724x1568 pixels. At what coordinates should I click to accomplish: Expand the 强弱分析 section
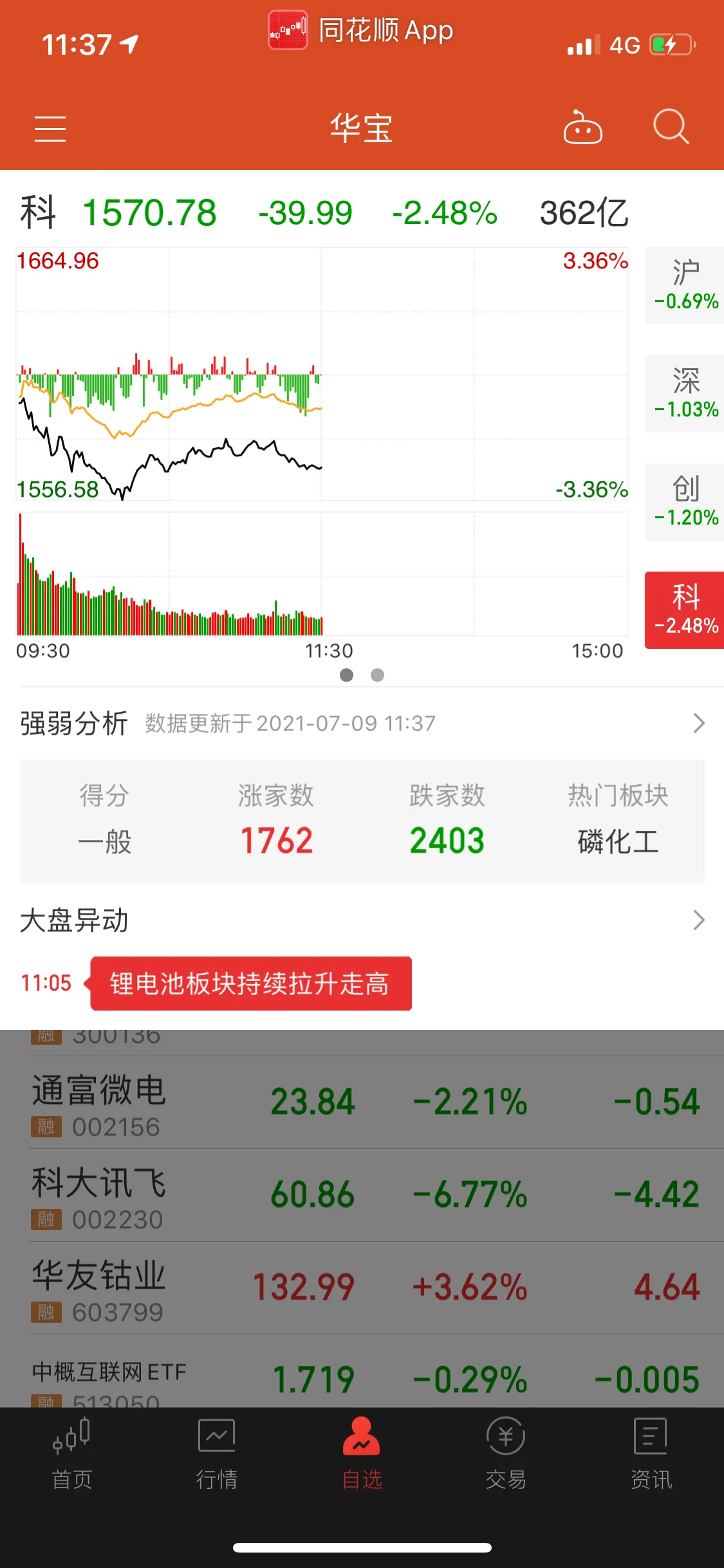click(x=699, y=723)
